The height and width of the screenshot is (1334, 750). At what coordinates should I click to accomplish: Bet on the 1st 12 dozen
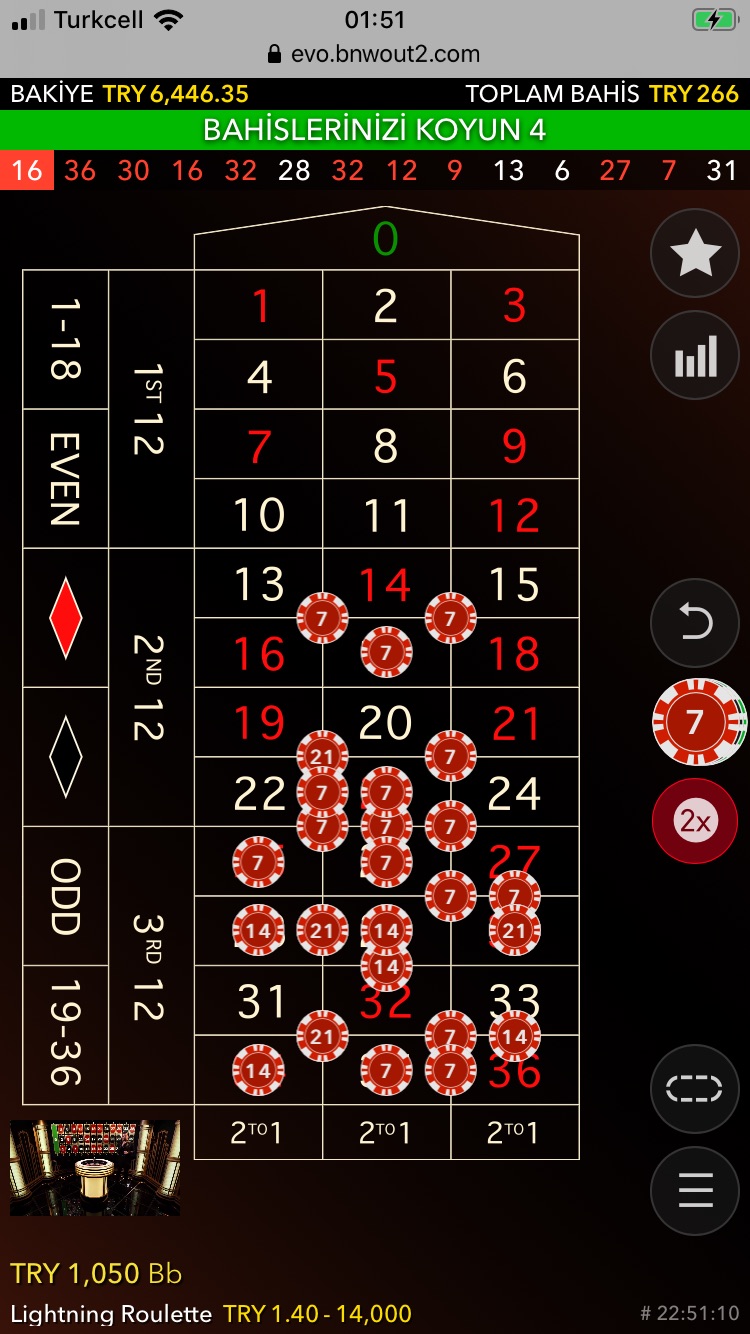tap(151, 409)
